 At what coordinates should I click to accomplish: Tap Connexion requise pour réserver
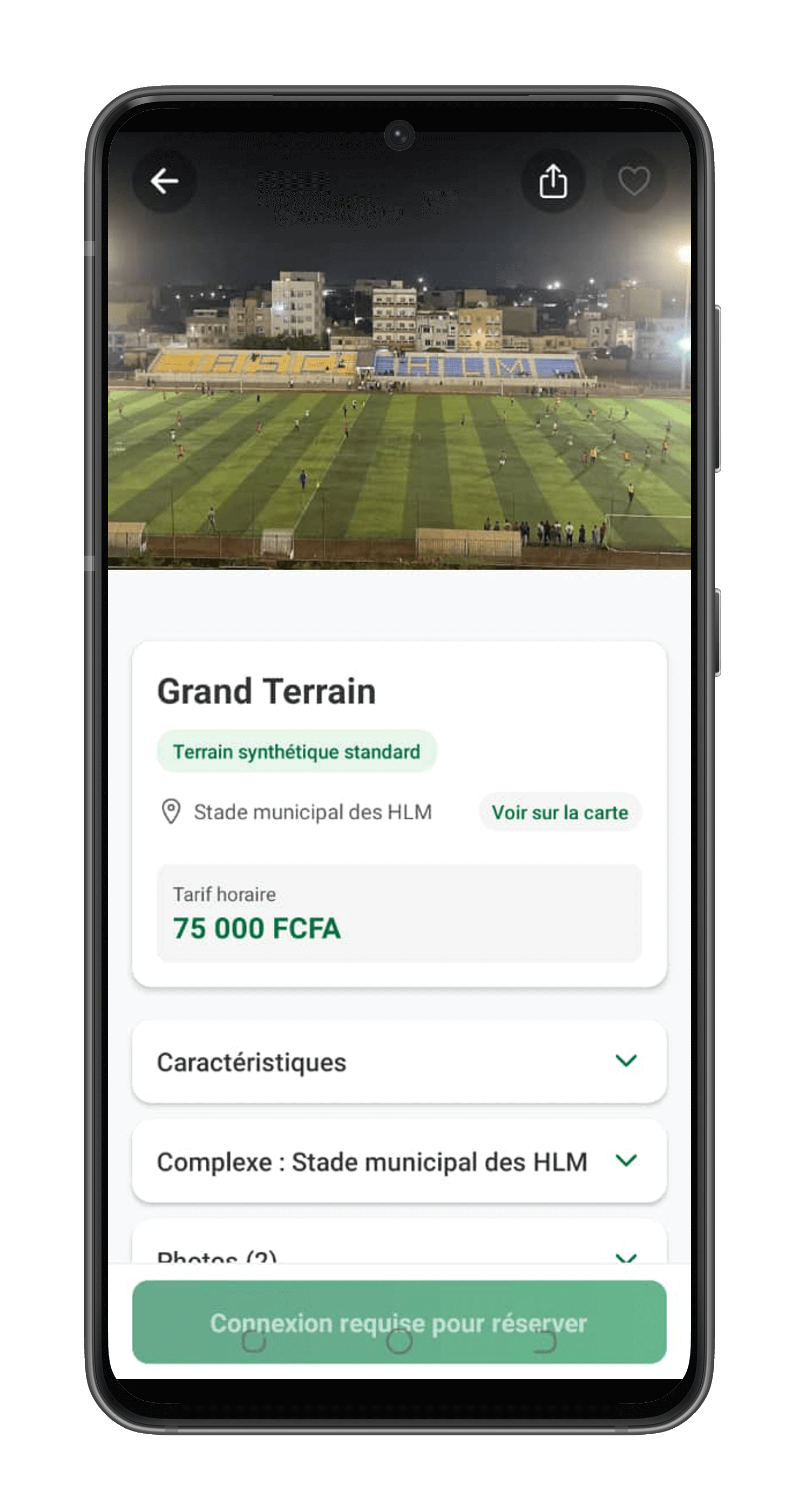(399, 1323)
